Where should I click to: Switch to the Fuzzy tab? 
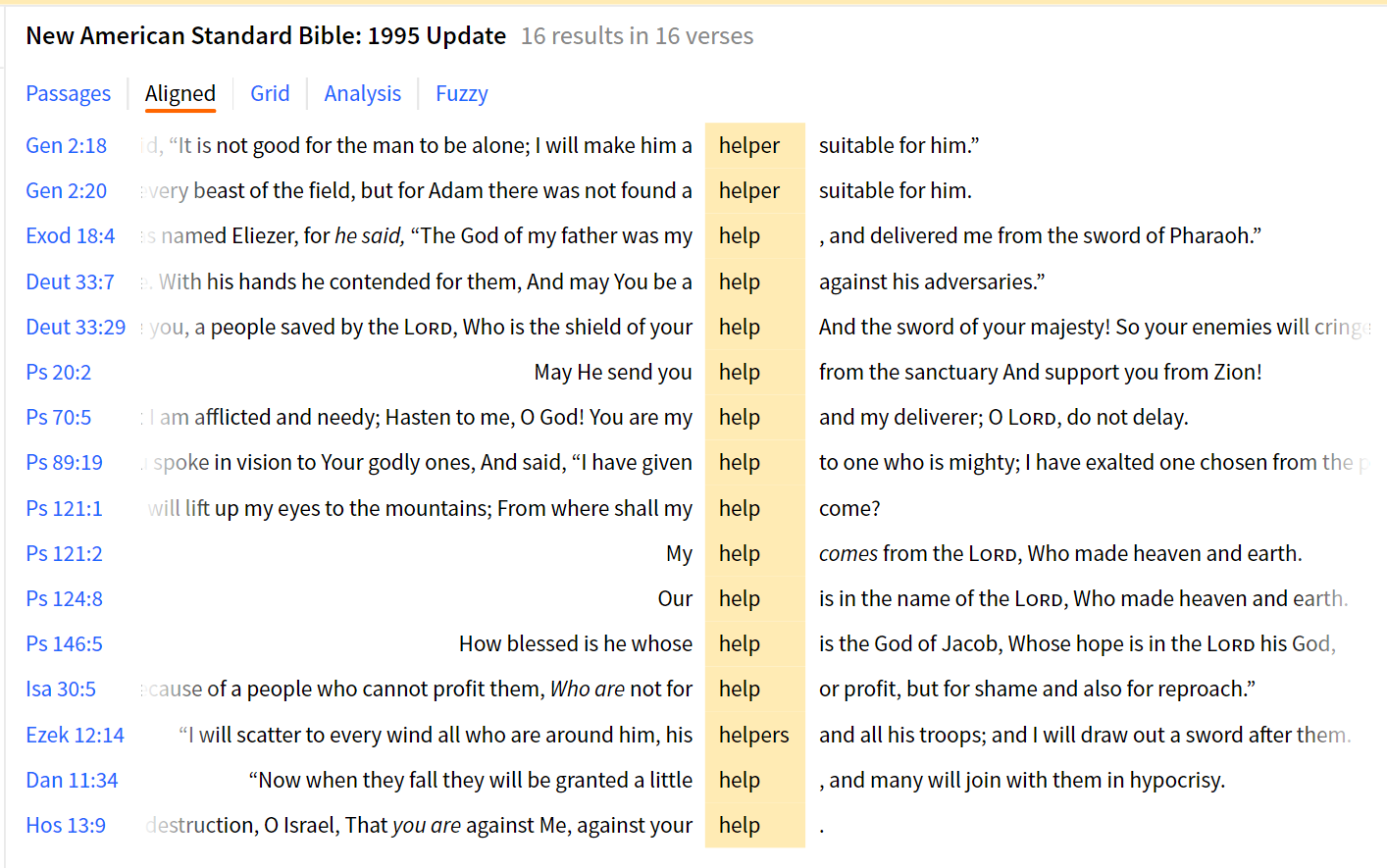click(x=461, y=94)
